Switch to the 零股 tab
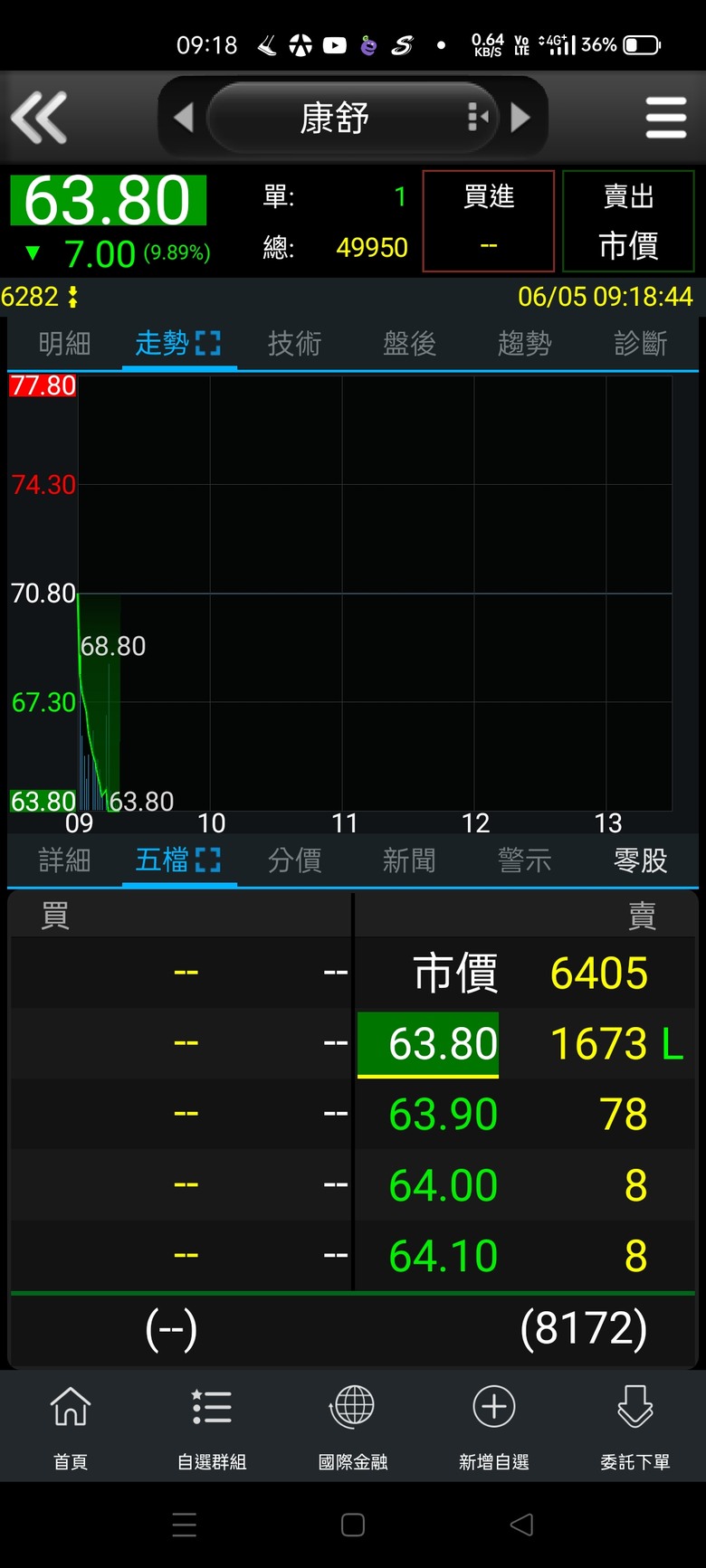The width and height of the screenshot is (706, 1568). click(640, 860)
